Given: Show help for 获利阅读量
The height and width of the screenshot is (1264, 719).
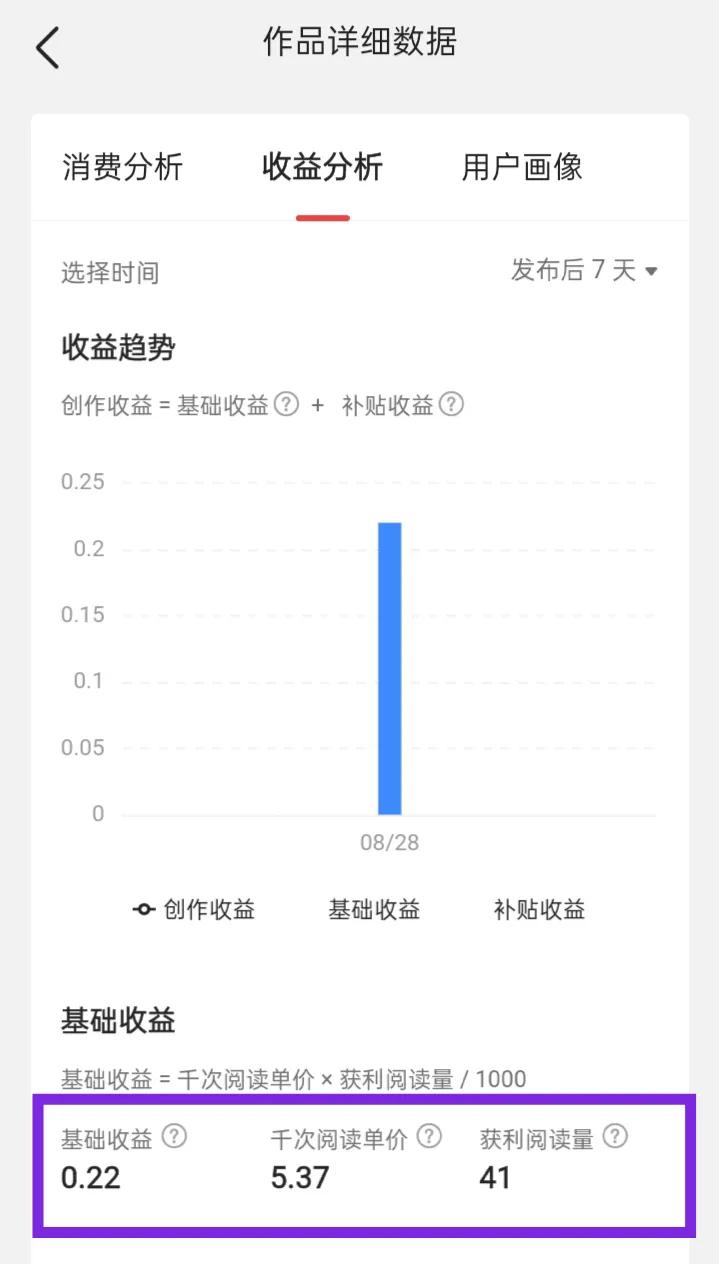Looking at the screenshot, I should (616, 1137).
